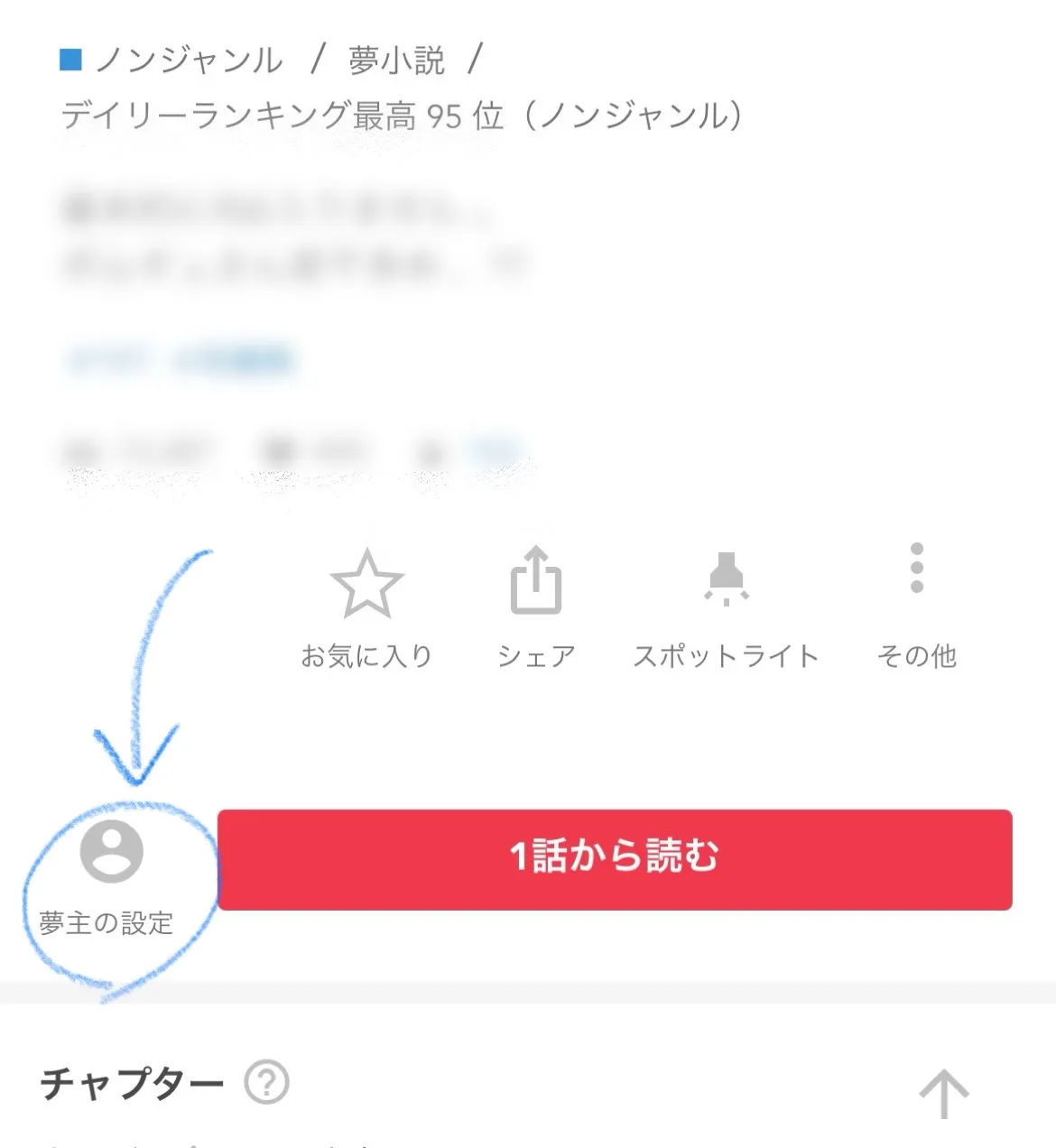Open 夢主の設定 settings
This screenshot has width=1056, height=1148.
coord(110,875)
